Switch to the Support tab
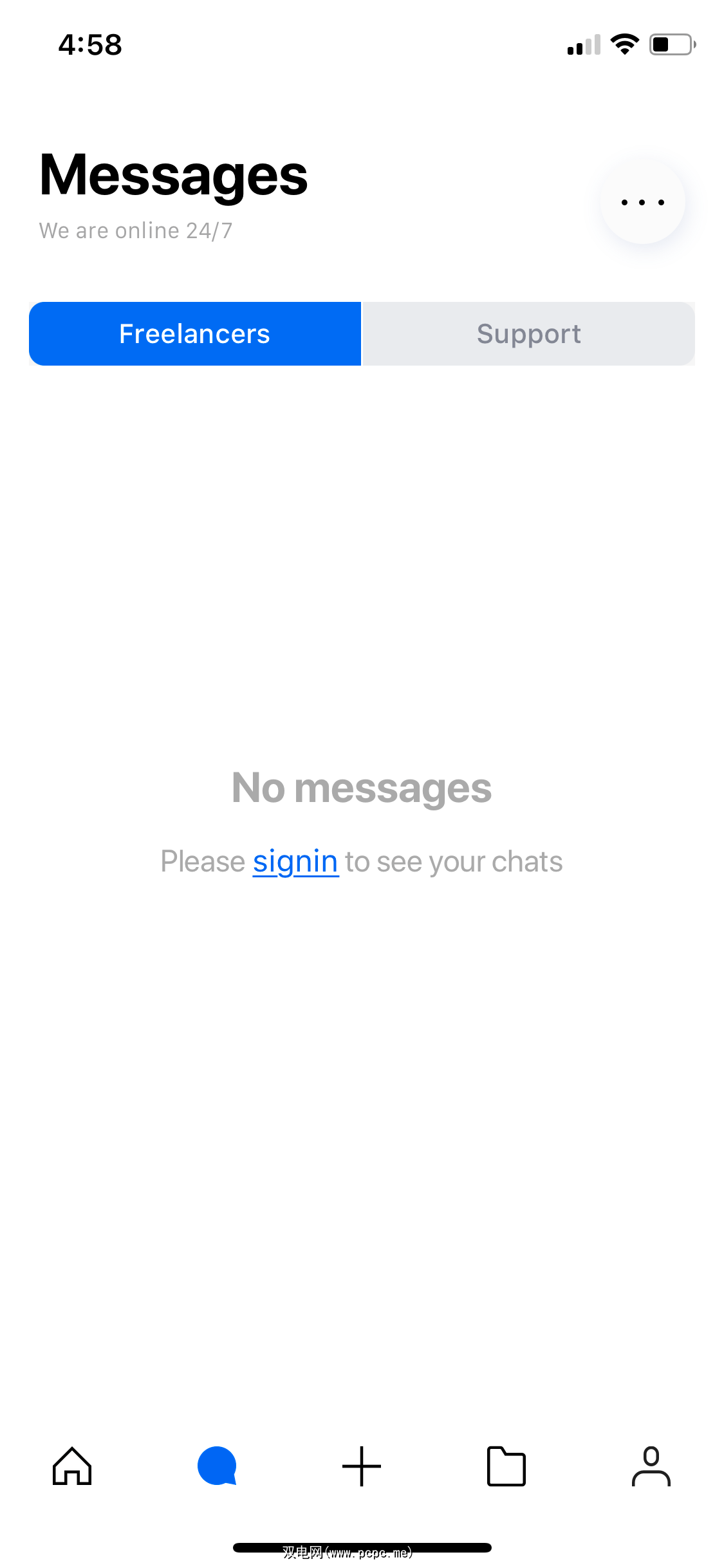 click(x=528, y=334)
